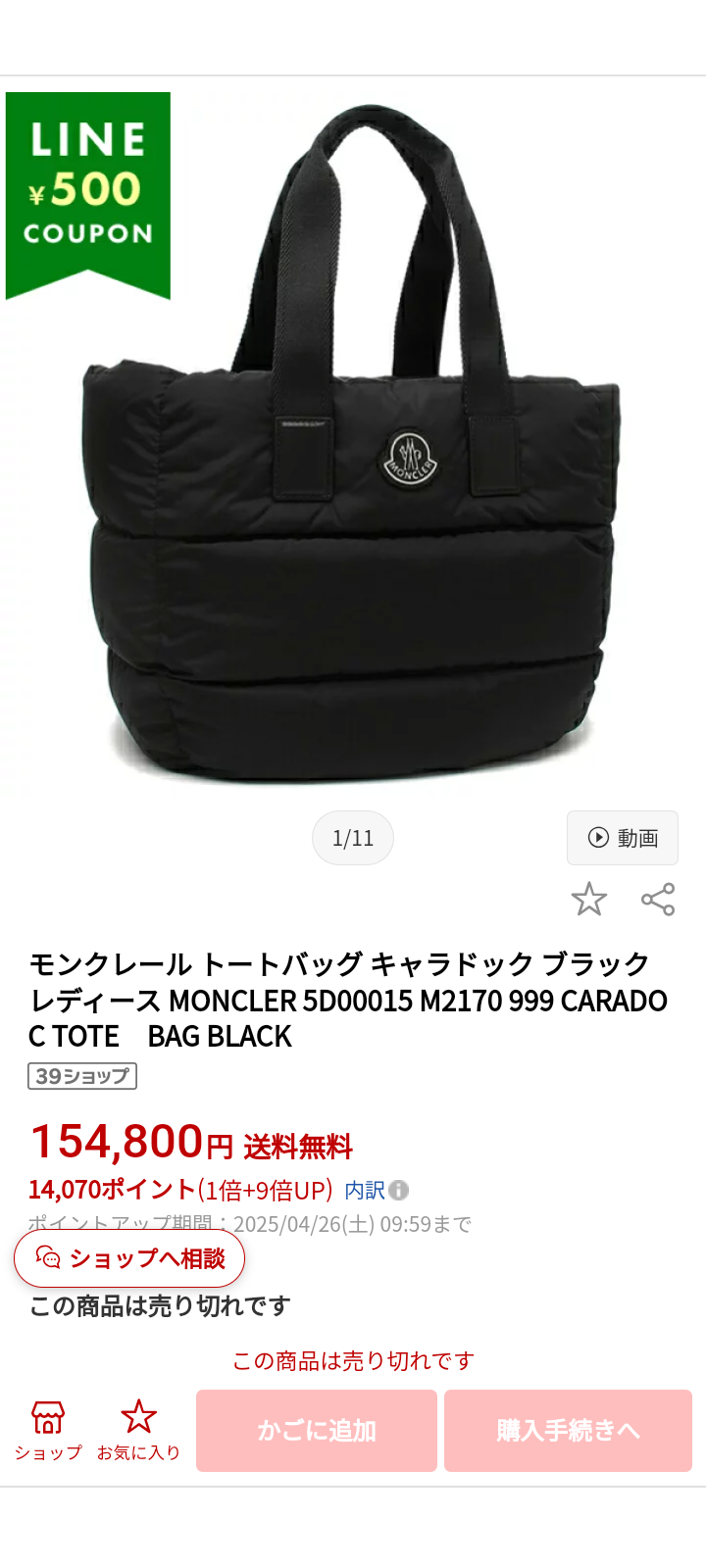Screen dimensions: 706x1568
Task: Tap the points info icon beside 内訳
Action: (398, 1190)
